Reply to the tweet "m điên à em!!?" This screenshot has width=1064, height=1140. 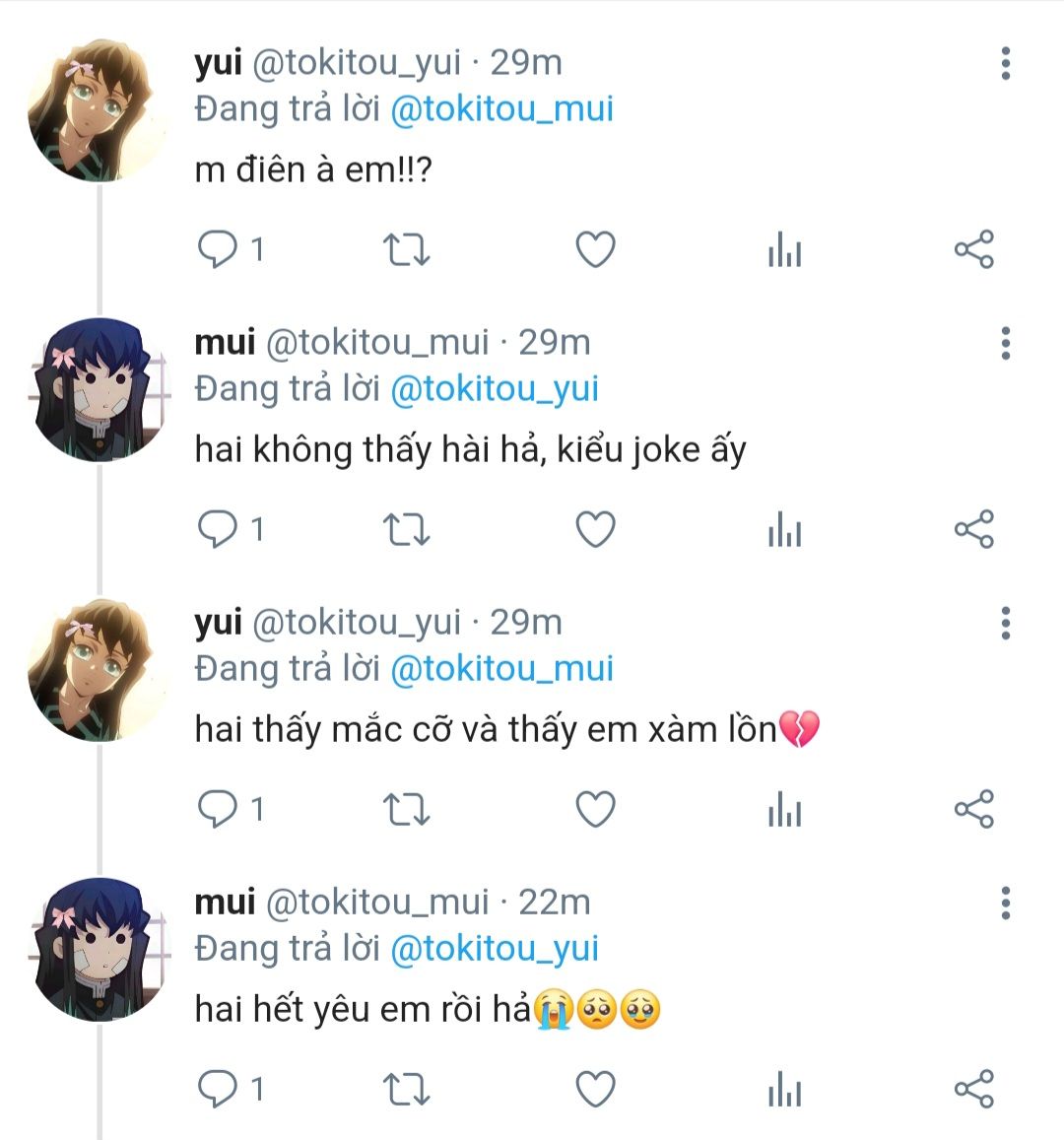[x=218, y=250]
